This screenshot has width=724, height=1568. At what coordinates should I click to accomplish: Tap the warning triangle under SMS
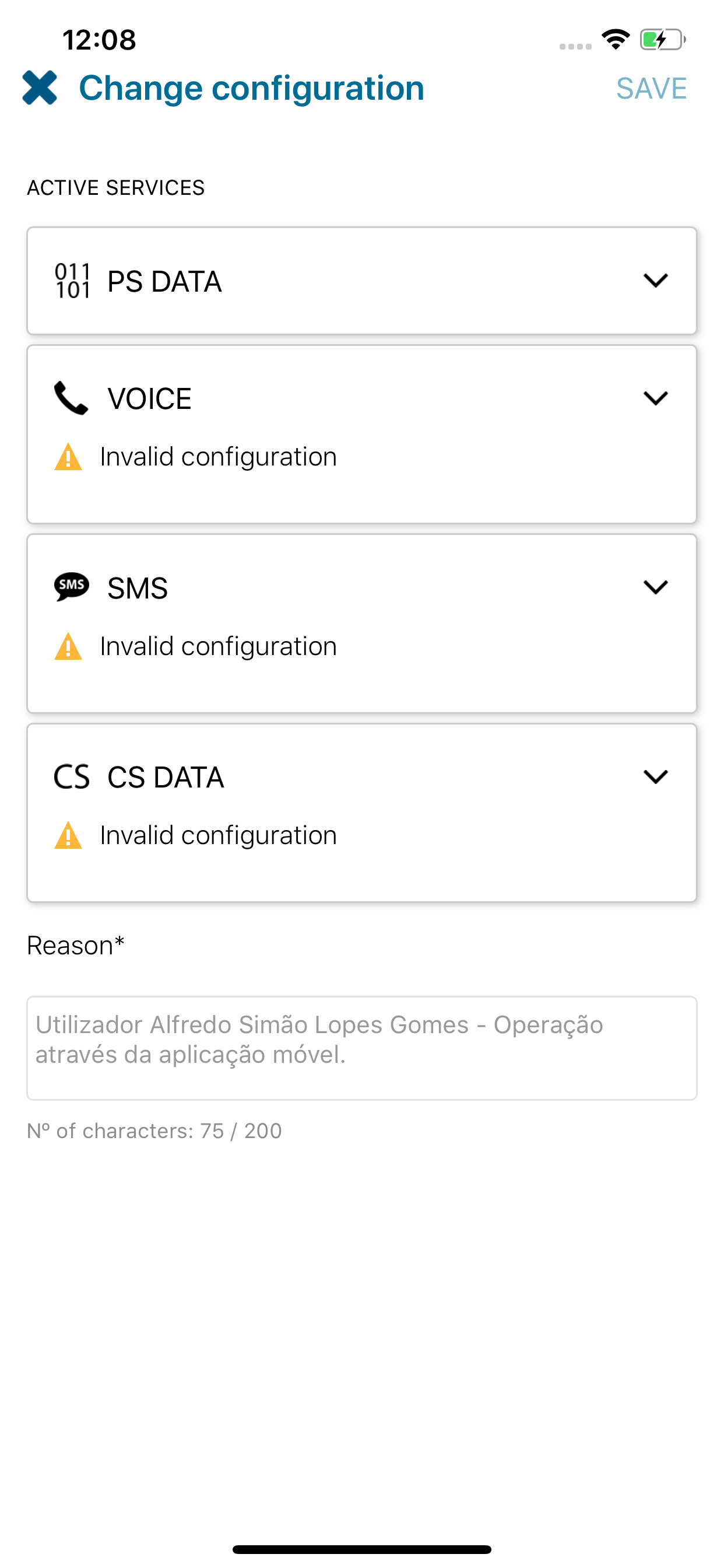(x=69, y=645)
